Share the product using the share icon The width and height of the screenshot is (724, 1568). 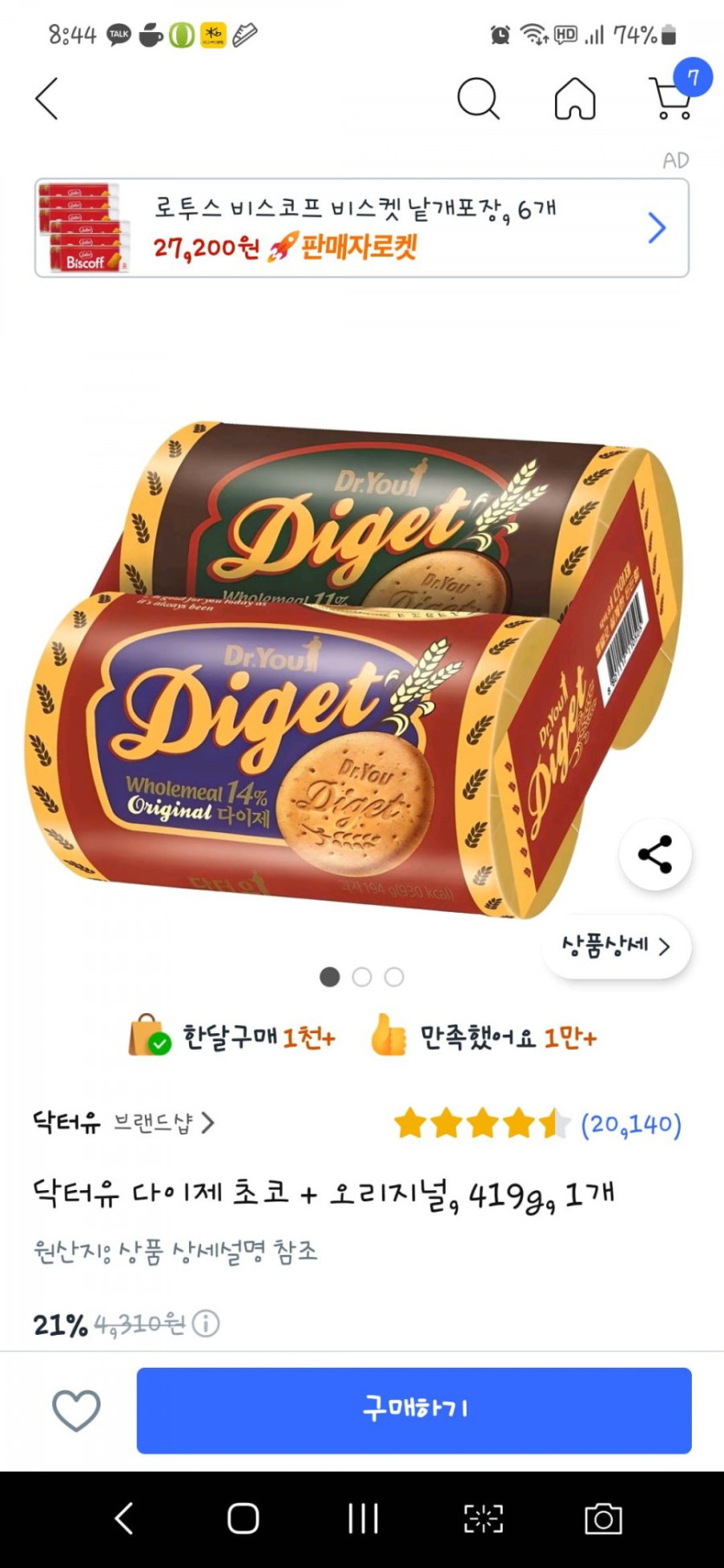click(x=656, y=854)
